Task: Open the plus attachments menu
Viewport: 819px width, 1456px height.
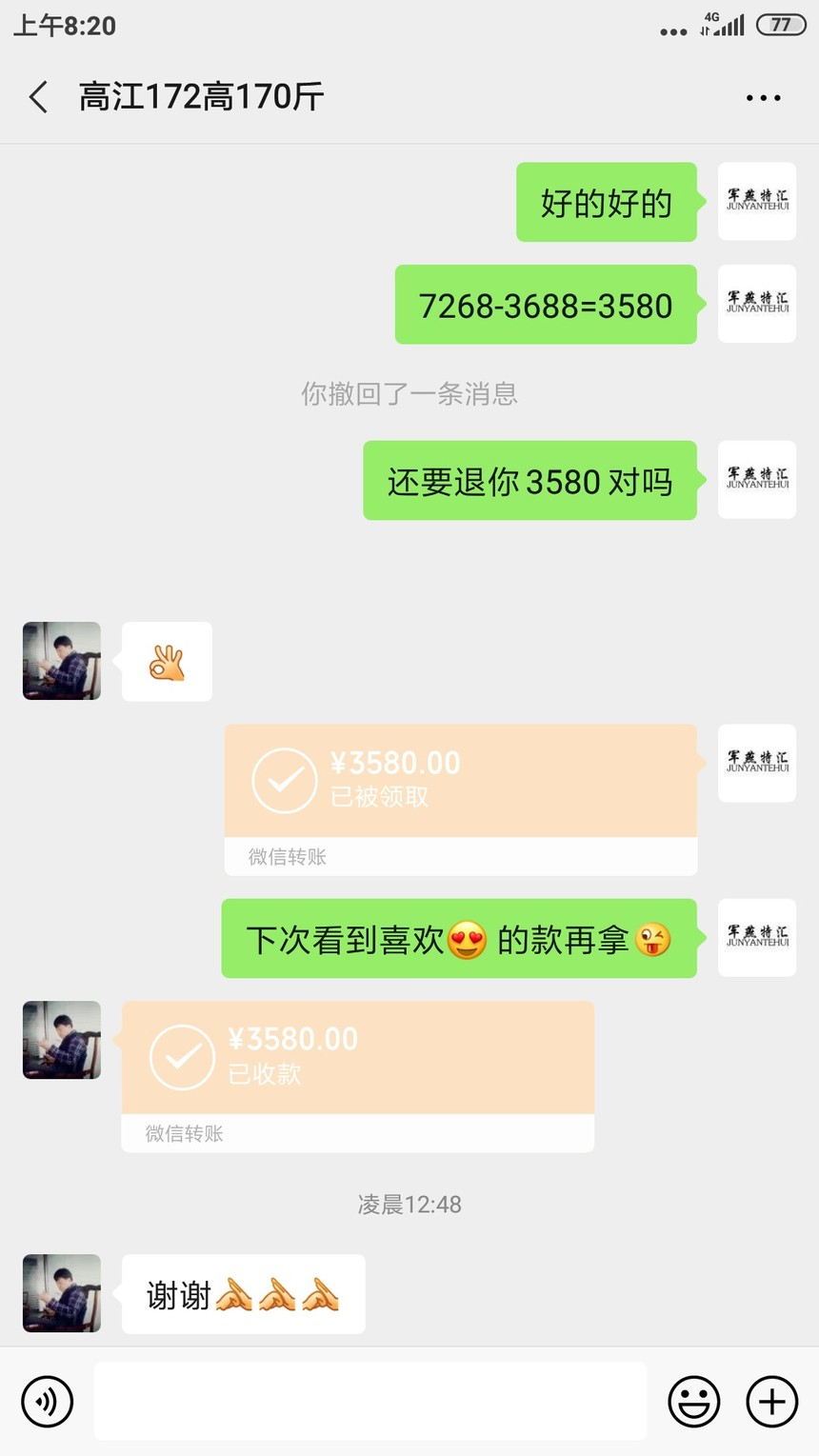Action: 771,1401
